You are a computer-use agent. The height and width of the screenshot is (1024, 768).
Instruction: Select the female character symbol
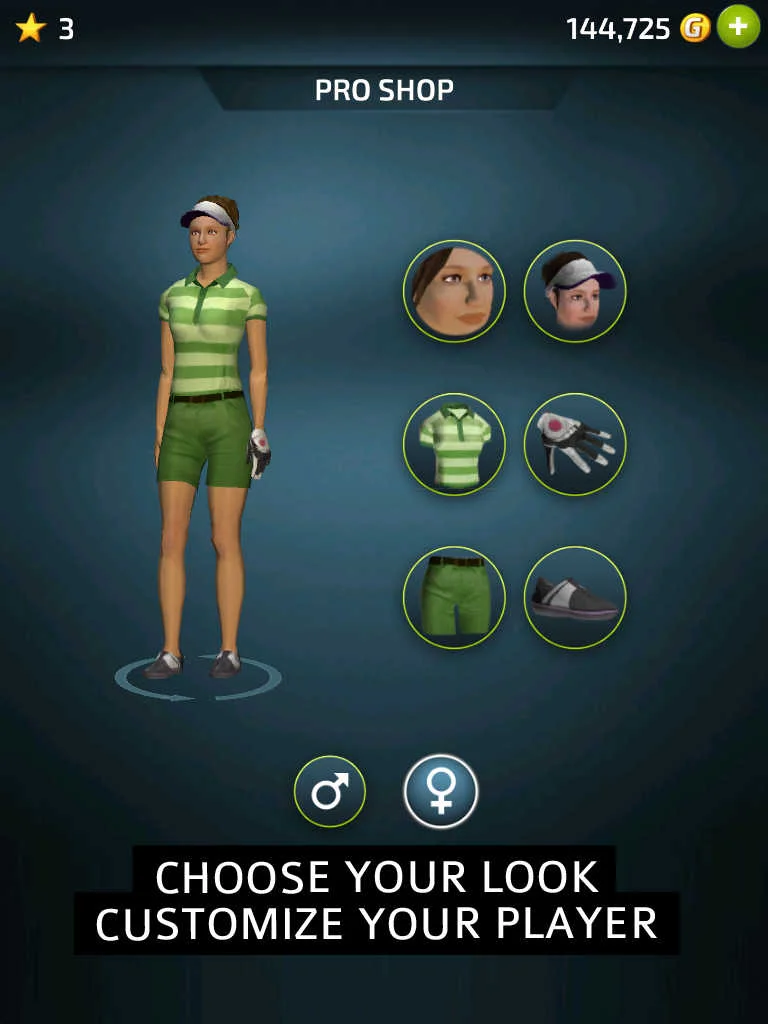(441, 792)
